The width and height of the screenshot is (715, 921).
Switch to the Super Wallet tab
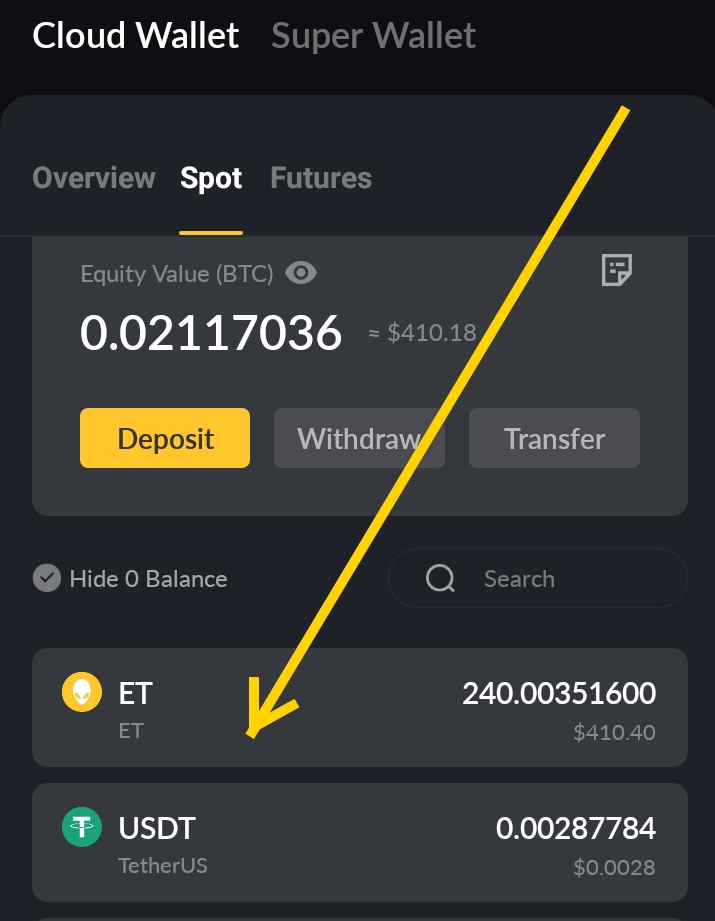[373, 36]
